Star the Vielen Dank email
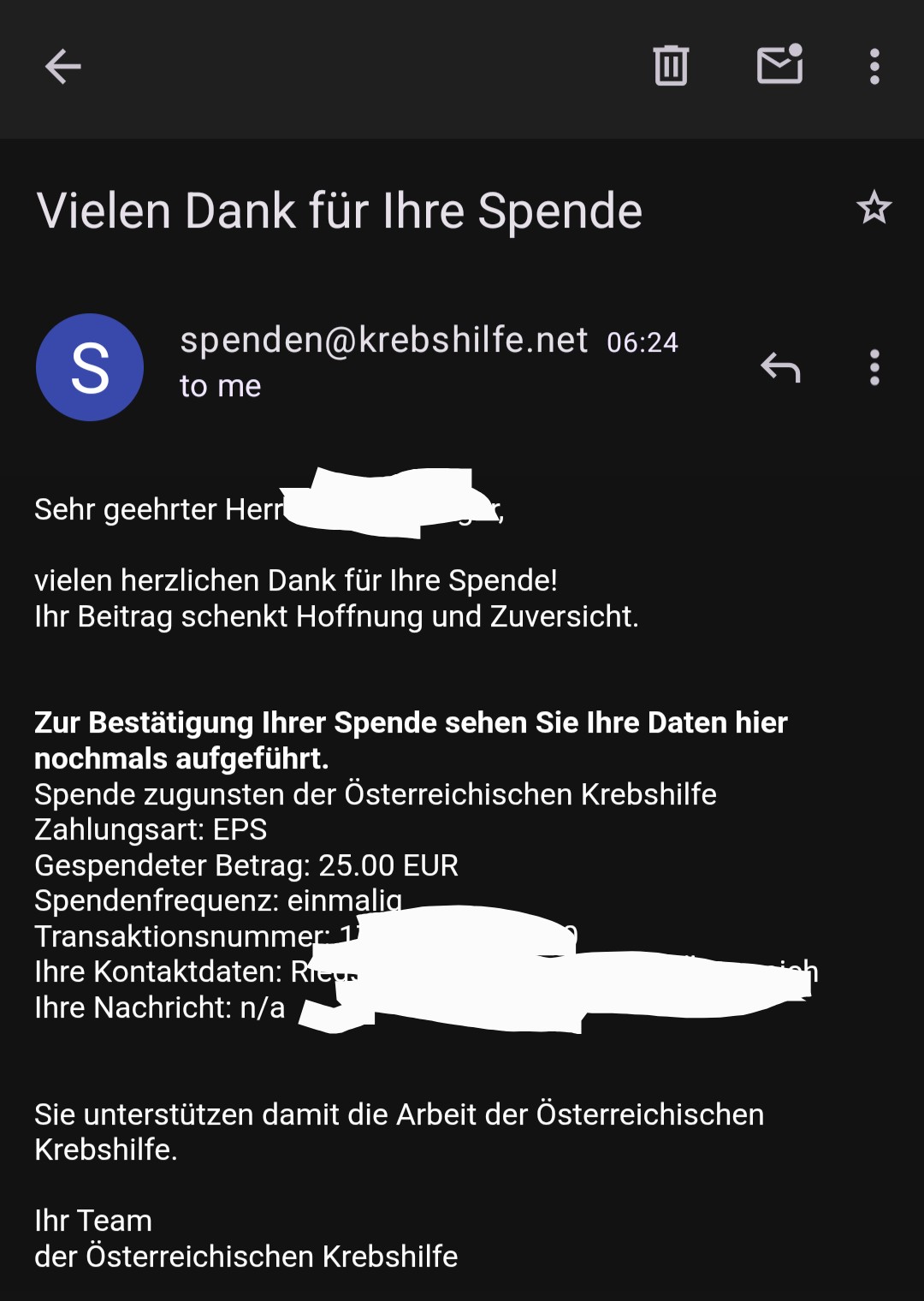This screenshot has width=924, height=1301. (x=874, y=208)
